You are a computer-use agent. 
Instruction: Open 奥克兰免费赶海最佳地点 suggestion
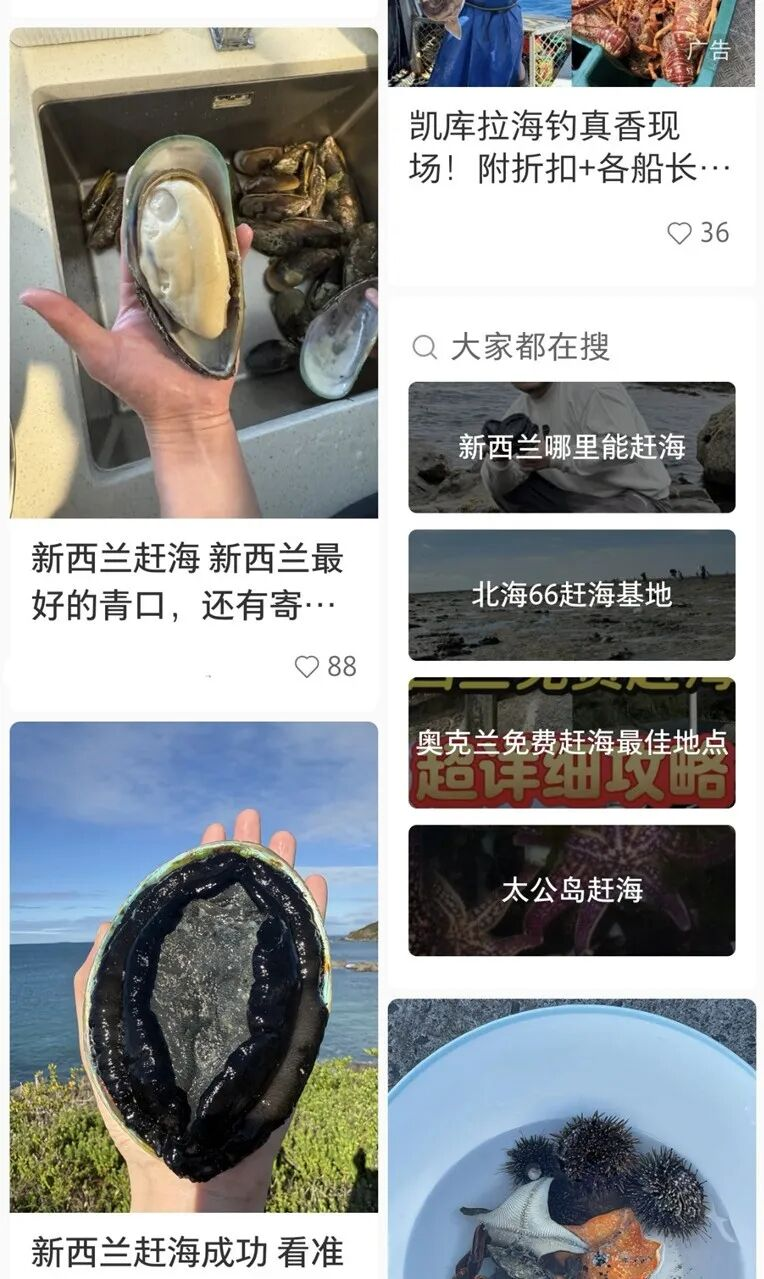(571, 743)
